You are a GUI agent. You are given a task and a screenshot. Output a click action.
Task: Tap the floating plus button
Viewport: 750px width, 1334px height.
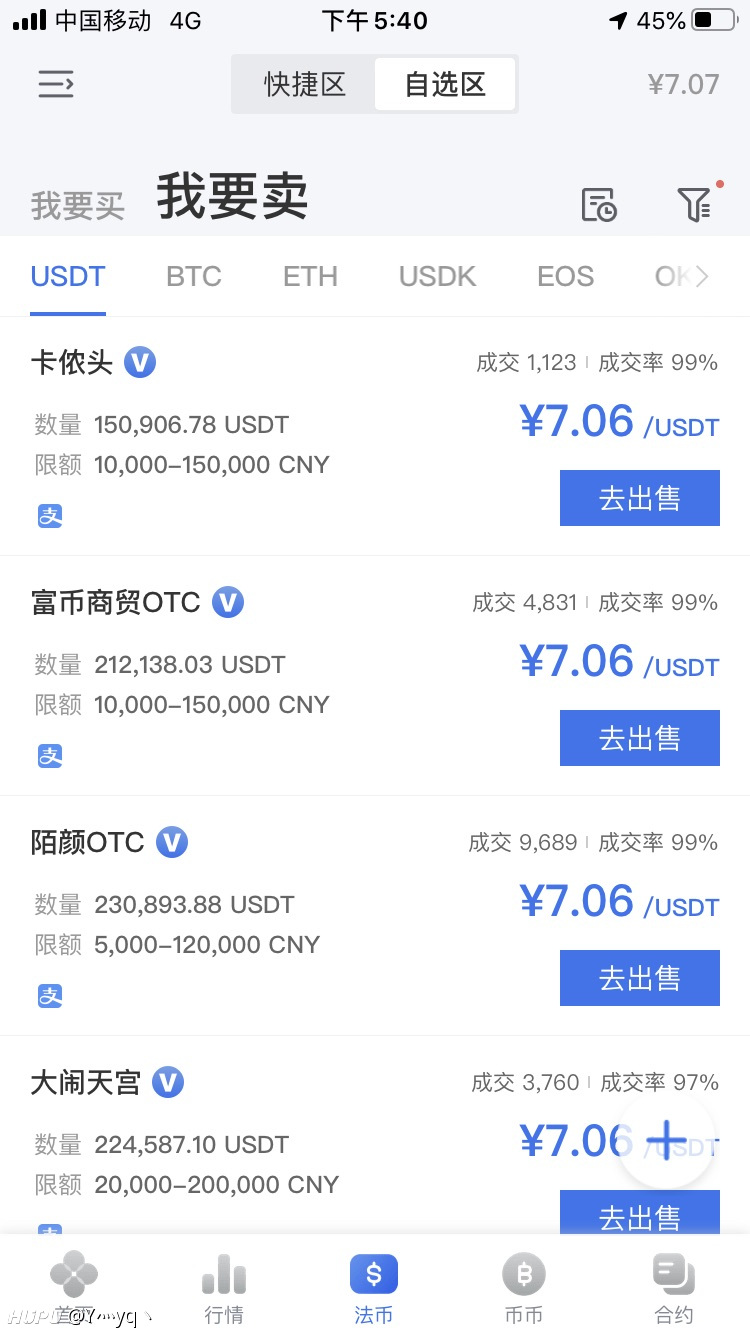[666, 1139]
